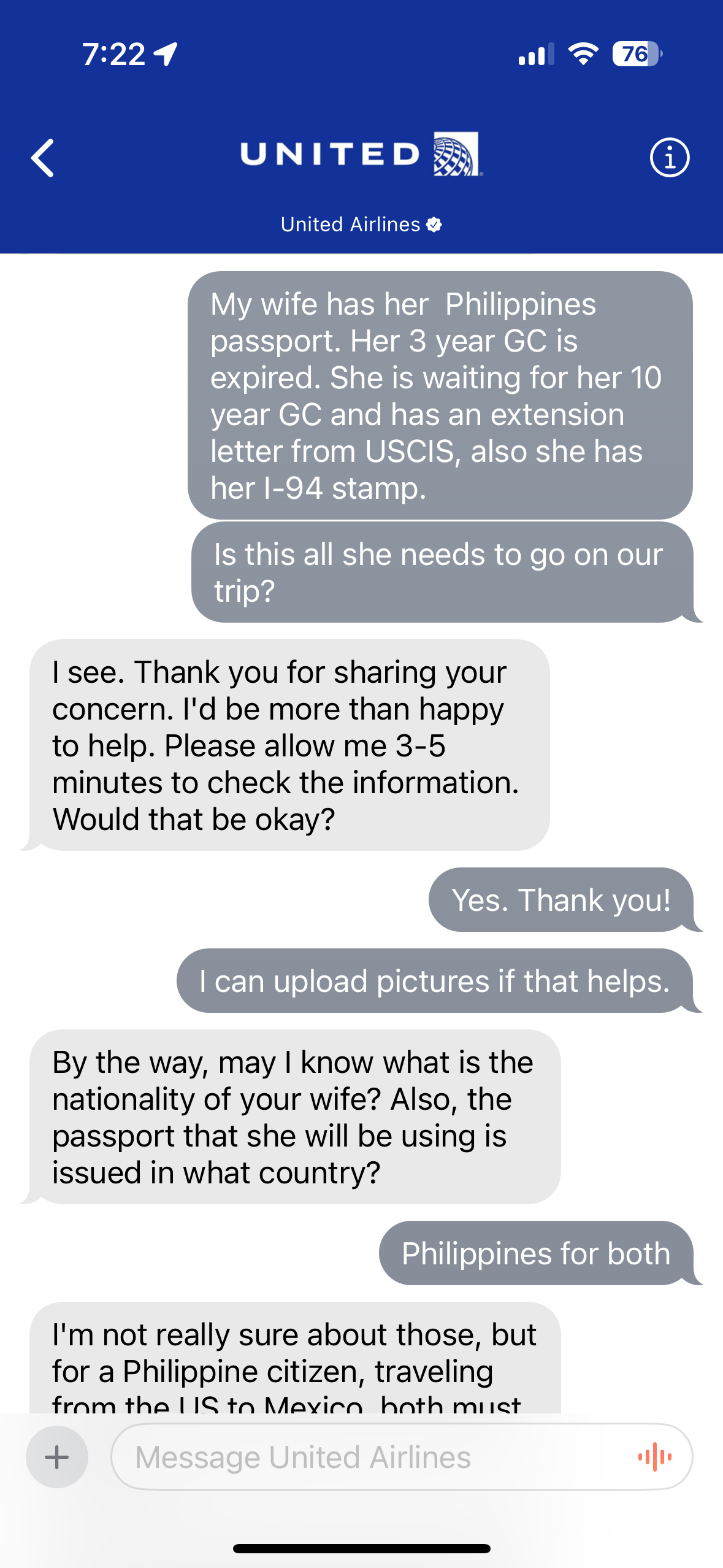Open the info details for United Airlines
Viewport: 723px width, 1568px height.
pyautogui.click(x=669, y=158)
